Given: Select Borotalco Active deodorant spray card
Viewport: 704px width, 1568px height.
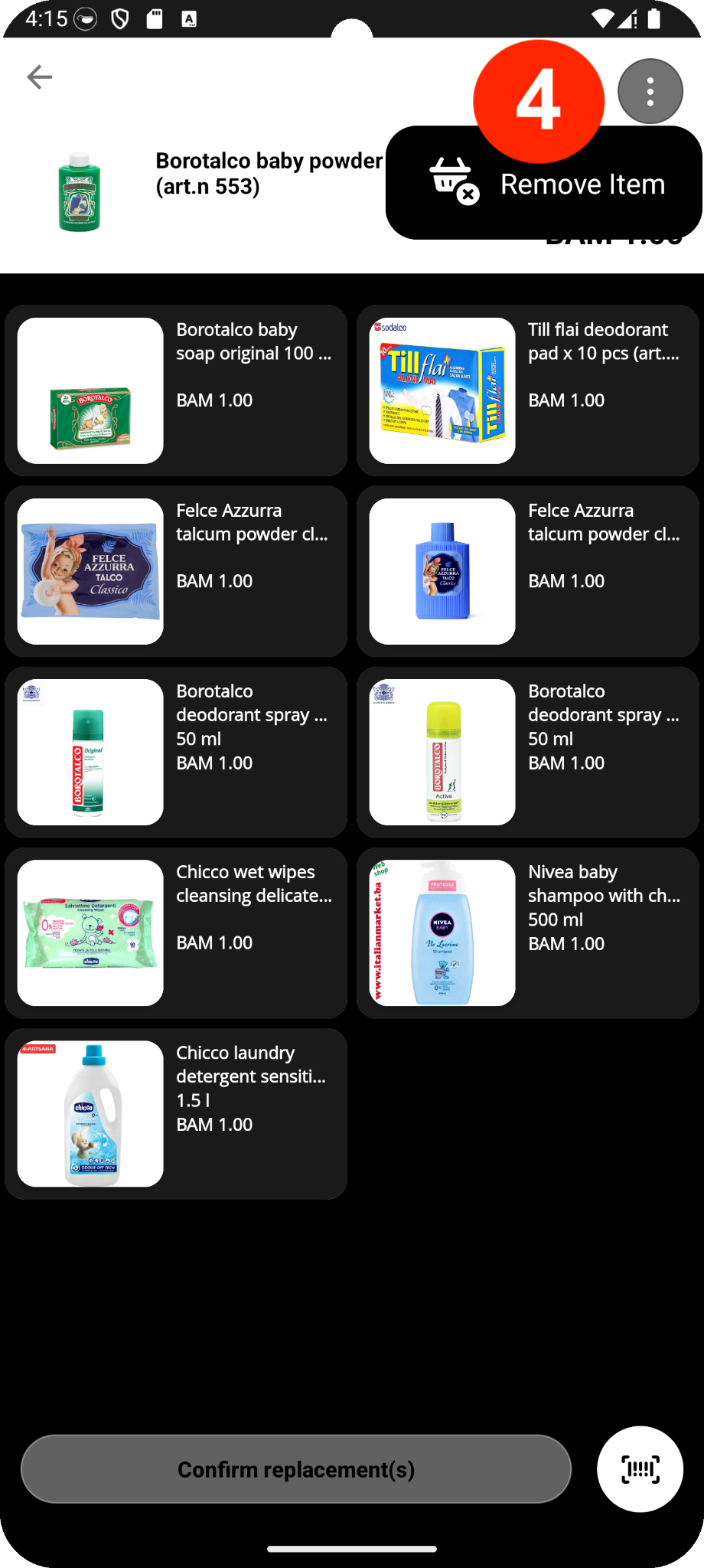Looking at the screenshot, I should point(527,752).
